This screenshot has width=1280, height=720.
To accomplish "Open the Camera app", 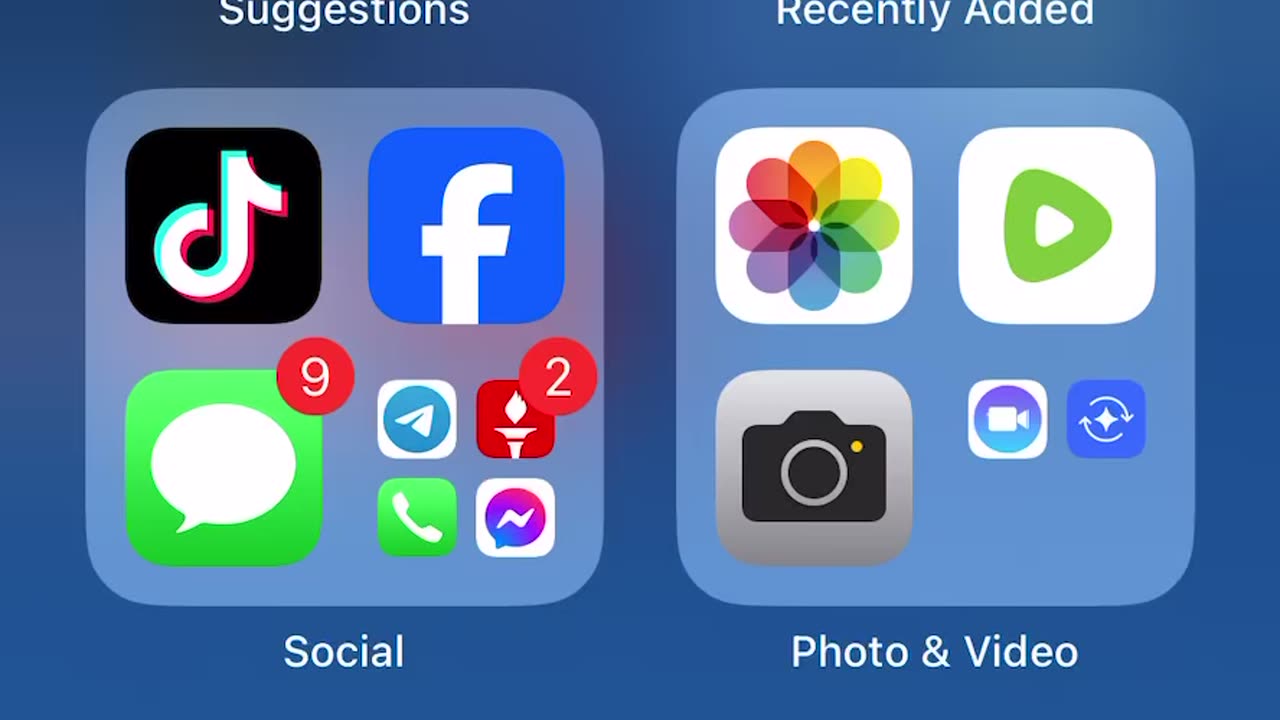I will tap(813, 467).
